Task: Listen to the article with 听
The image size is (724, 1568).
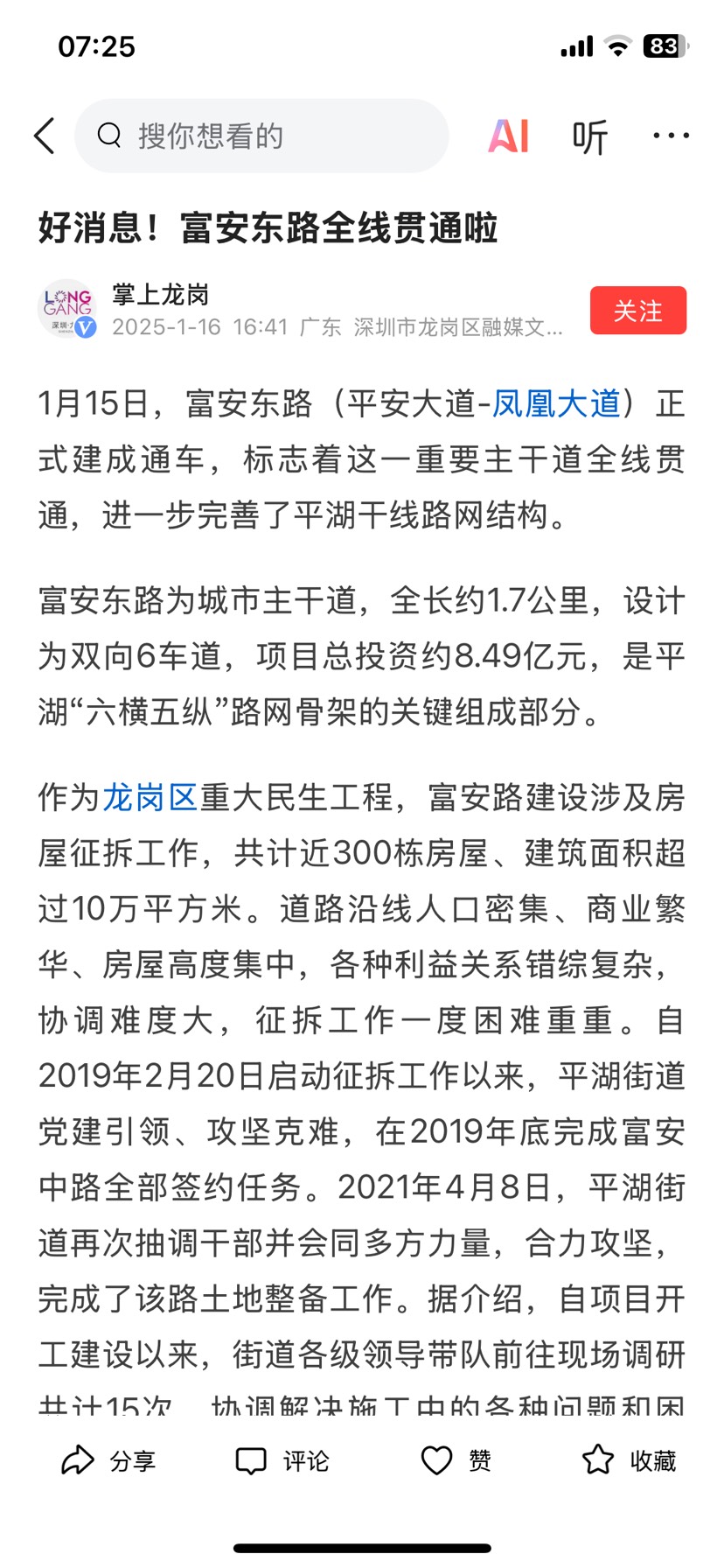Action: tap(590, 137)
